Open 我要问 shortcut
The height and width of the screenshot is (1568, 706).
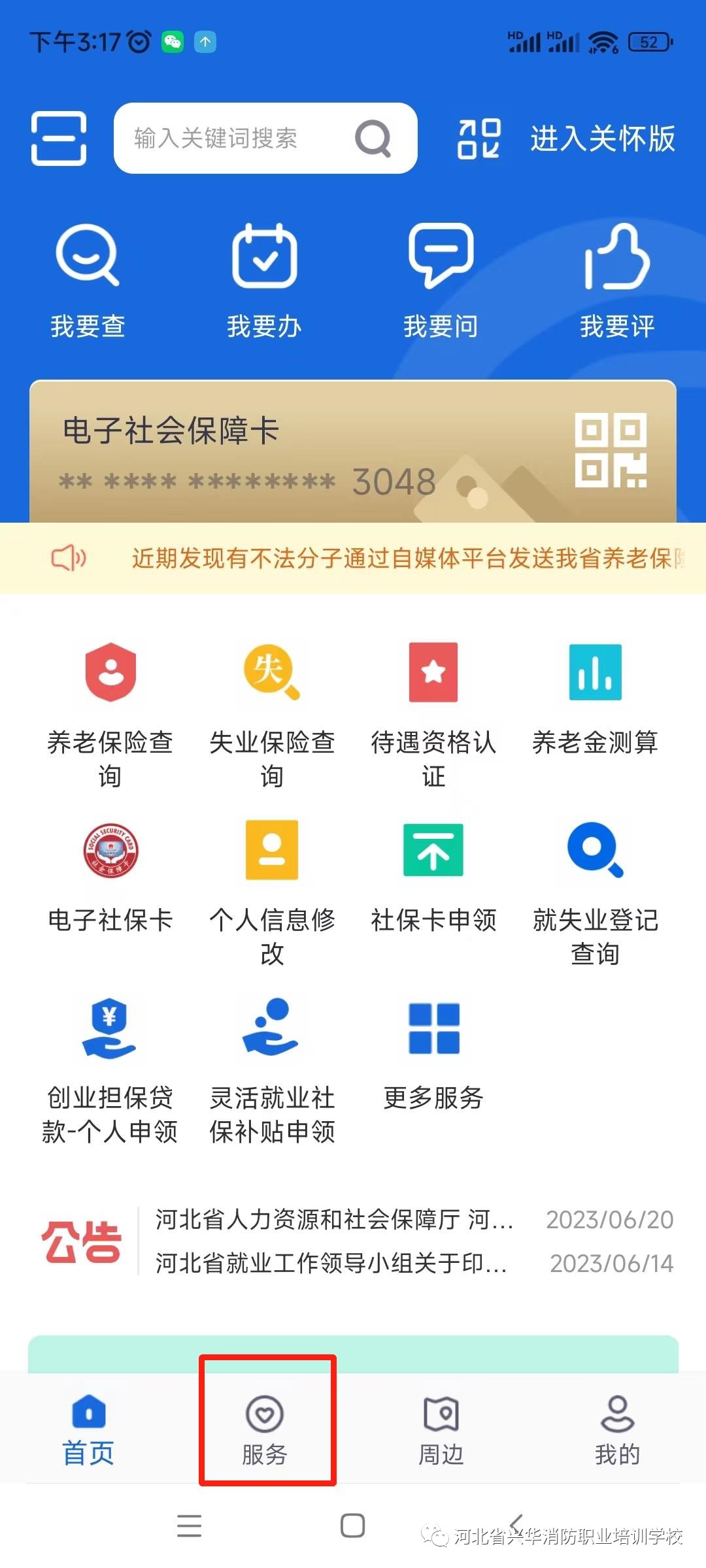tap(441, 281)
